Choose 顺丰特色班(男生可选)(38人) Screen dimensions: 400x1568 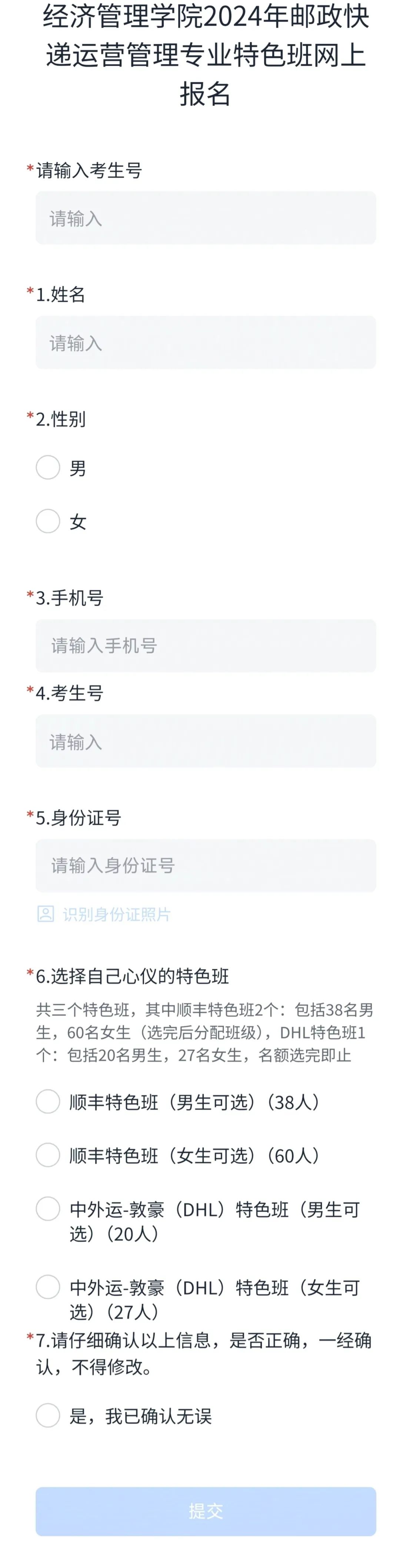point(48,1102)
